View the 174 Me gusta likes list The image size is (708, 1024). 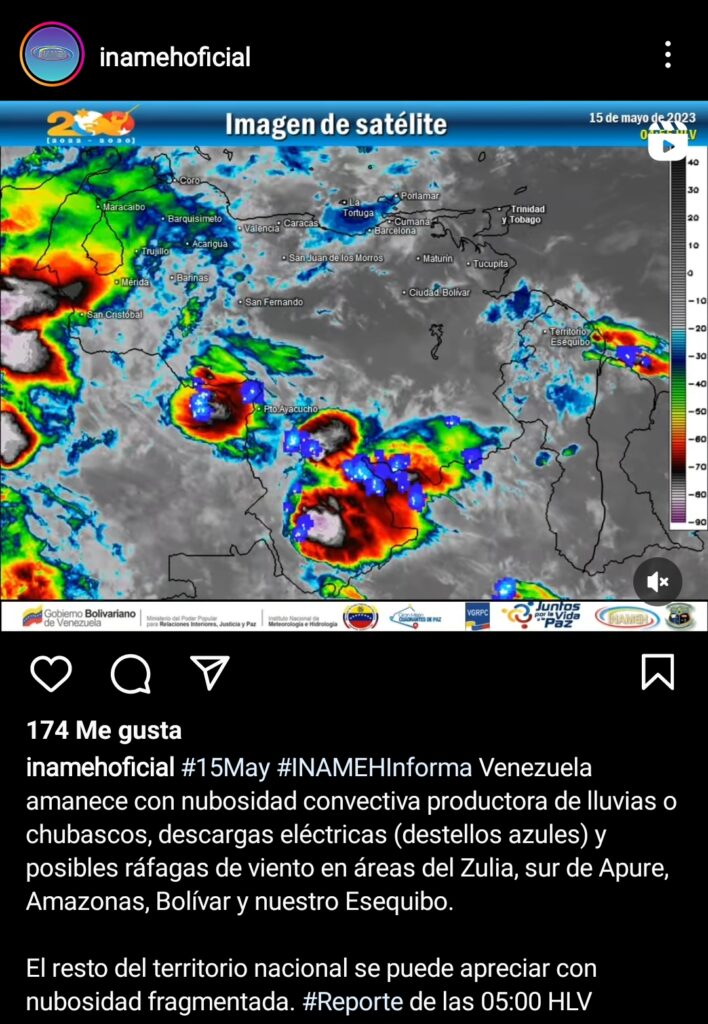point(104,731)
